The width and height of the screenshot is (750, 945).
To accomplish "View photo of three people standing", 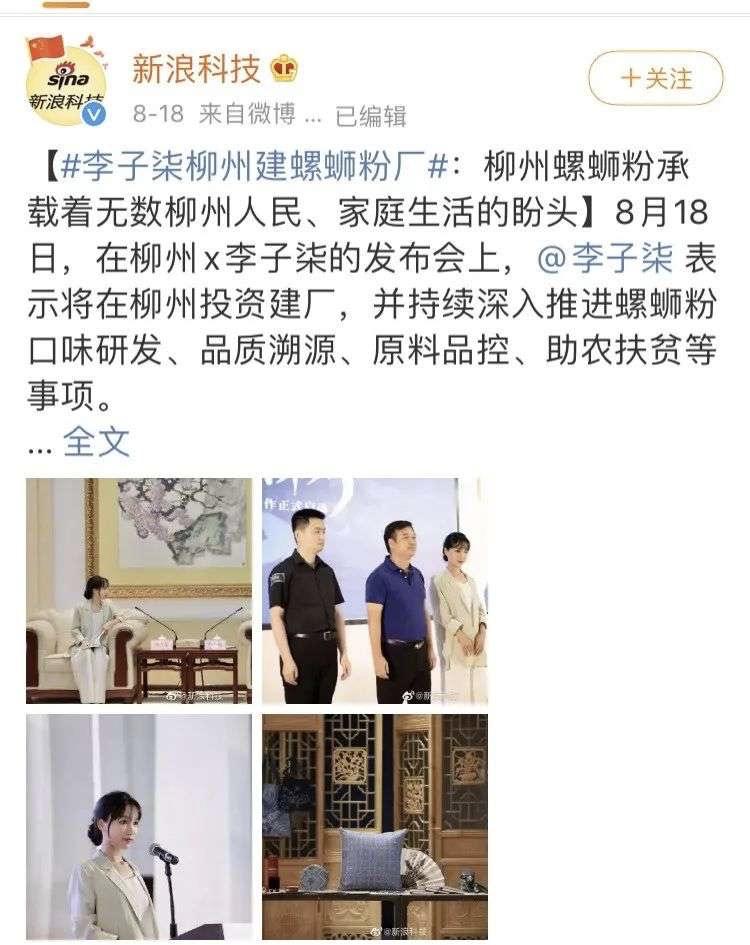I will click(374, 591).
